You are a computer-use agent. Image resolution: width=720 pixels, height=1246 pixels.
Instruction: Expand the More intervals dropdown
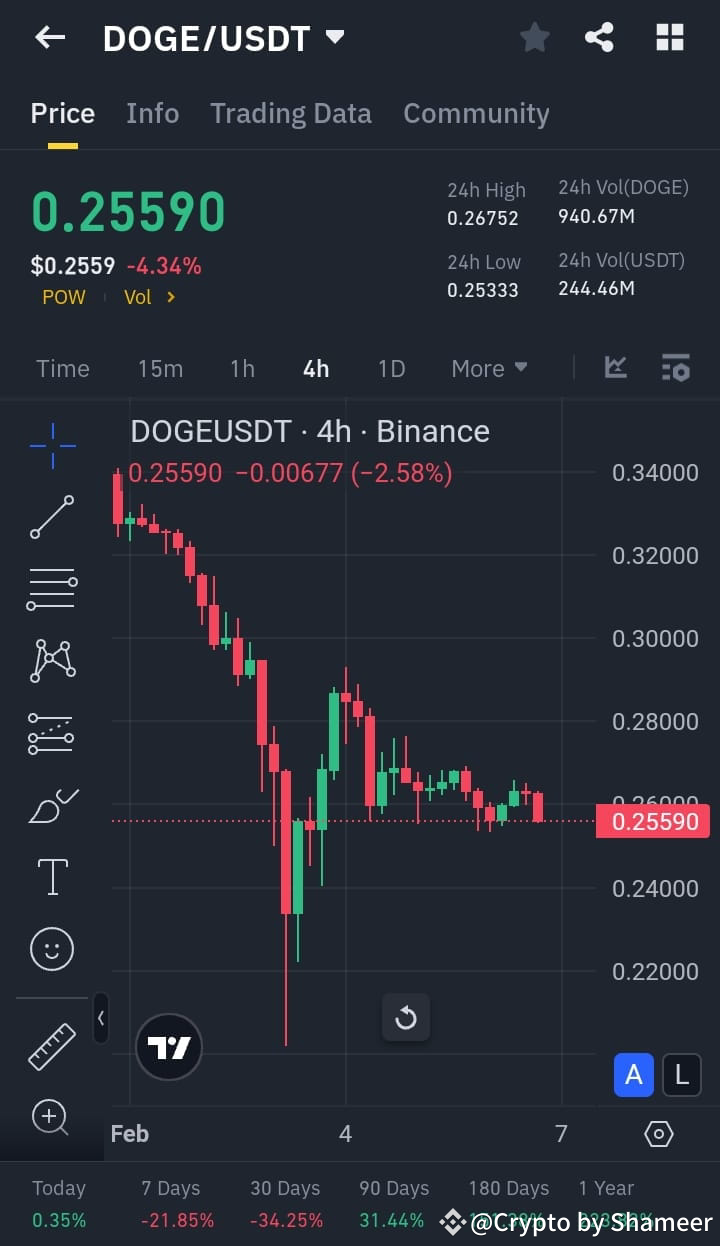489,368
